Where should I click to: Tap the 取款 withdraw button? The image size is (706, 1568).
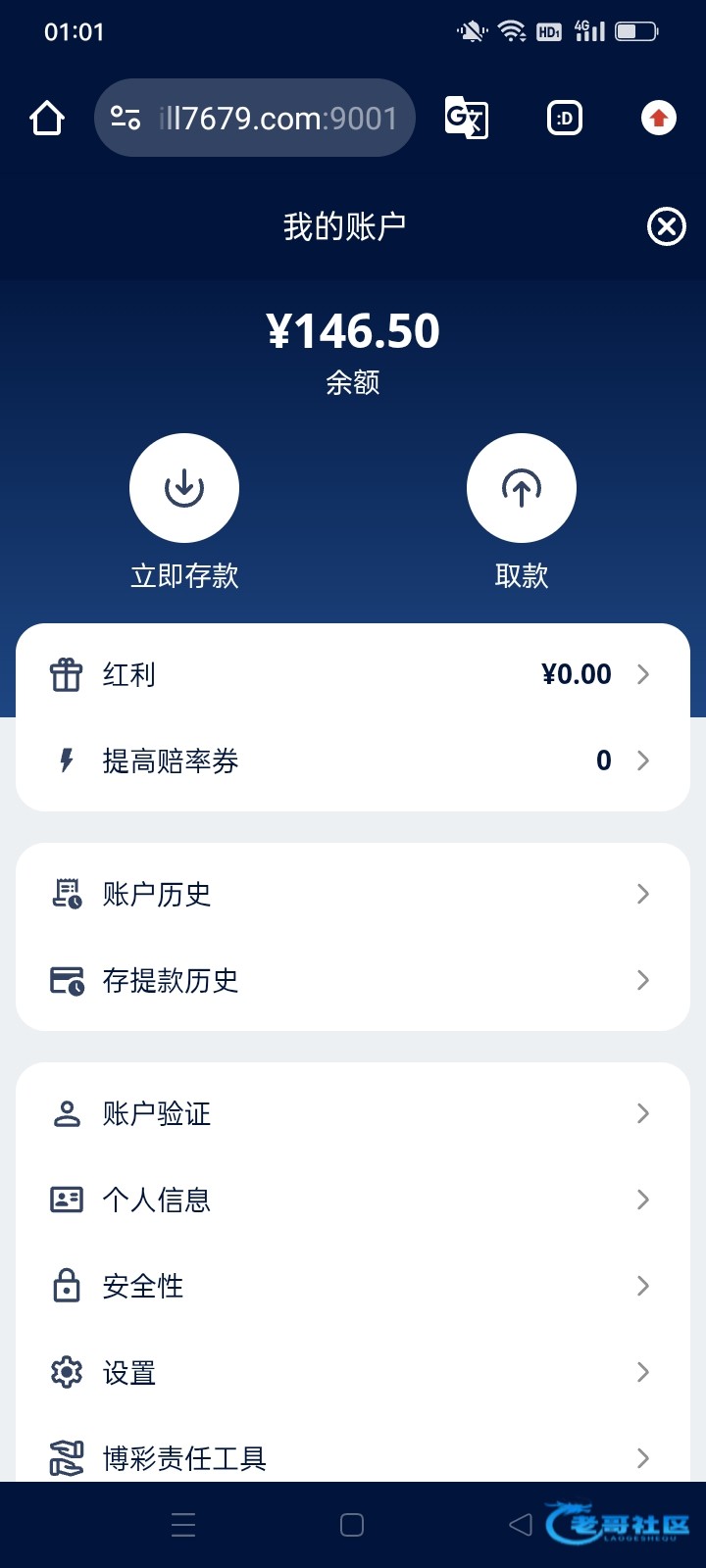521,488
